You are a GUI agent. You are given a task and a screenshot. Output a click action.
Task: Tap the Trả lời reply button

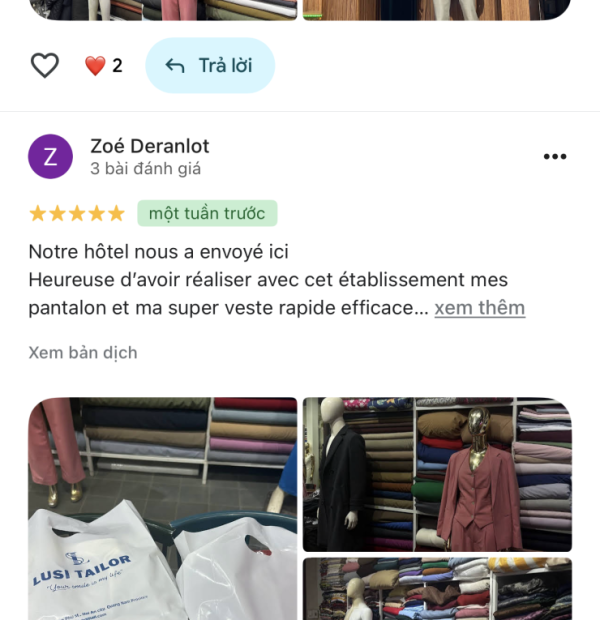pyautogui.click(x=210, y=66)
